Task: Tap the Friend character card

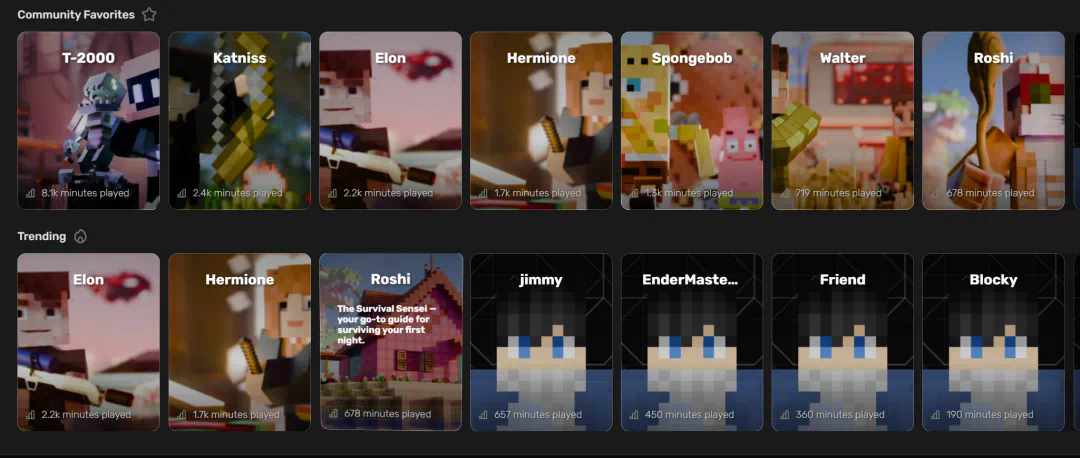Action: point(842,342)
